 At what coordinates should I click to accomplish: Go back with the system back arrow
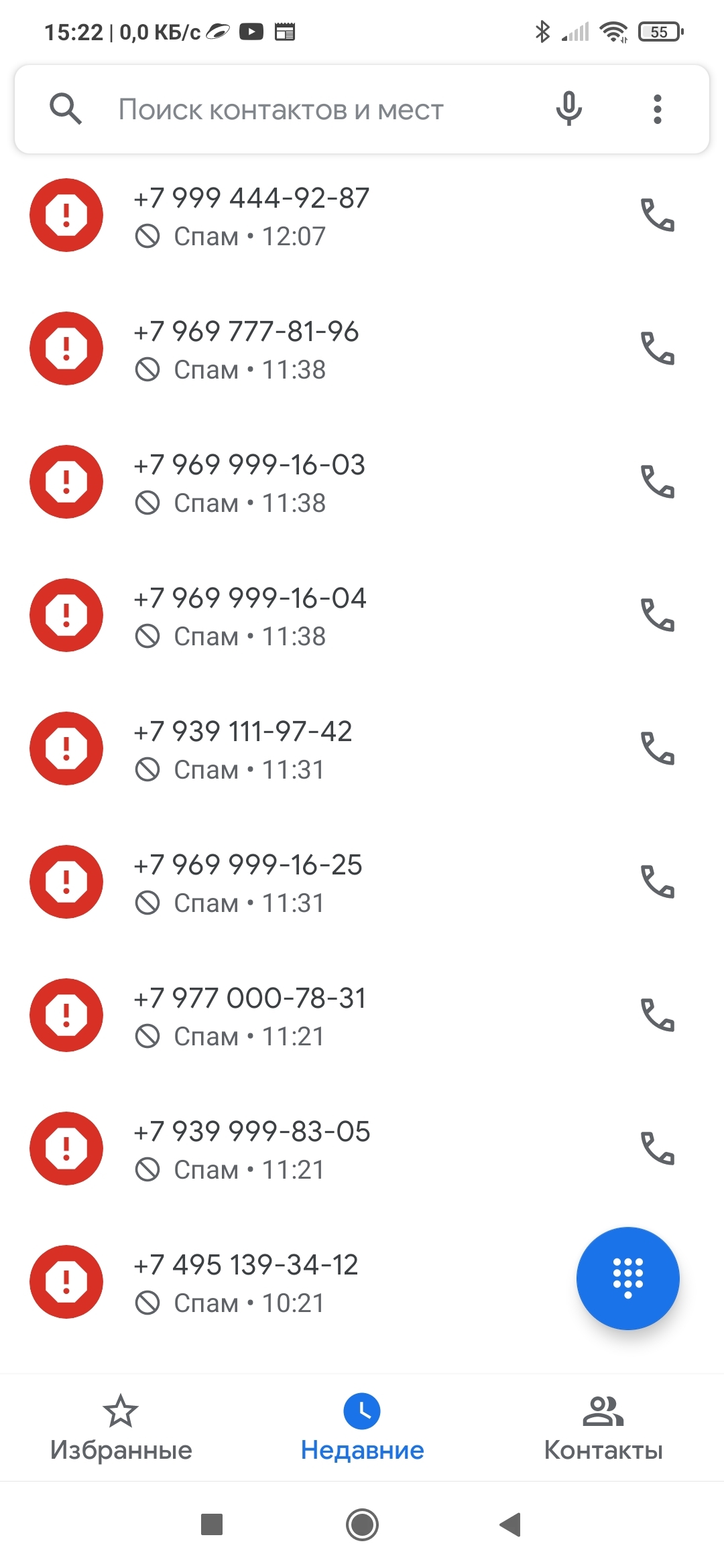pyautogui.click(x=511, y=1524)
